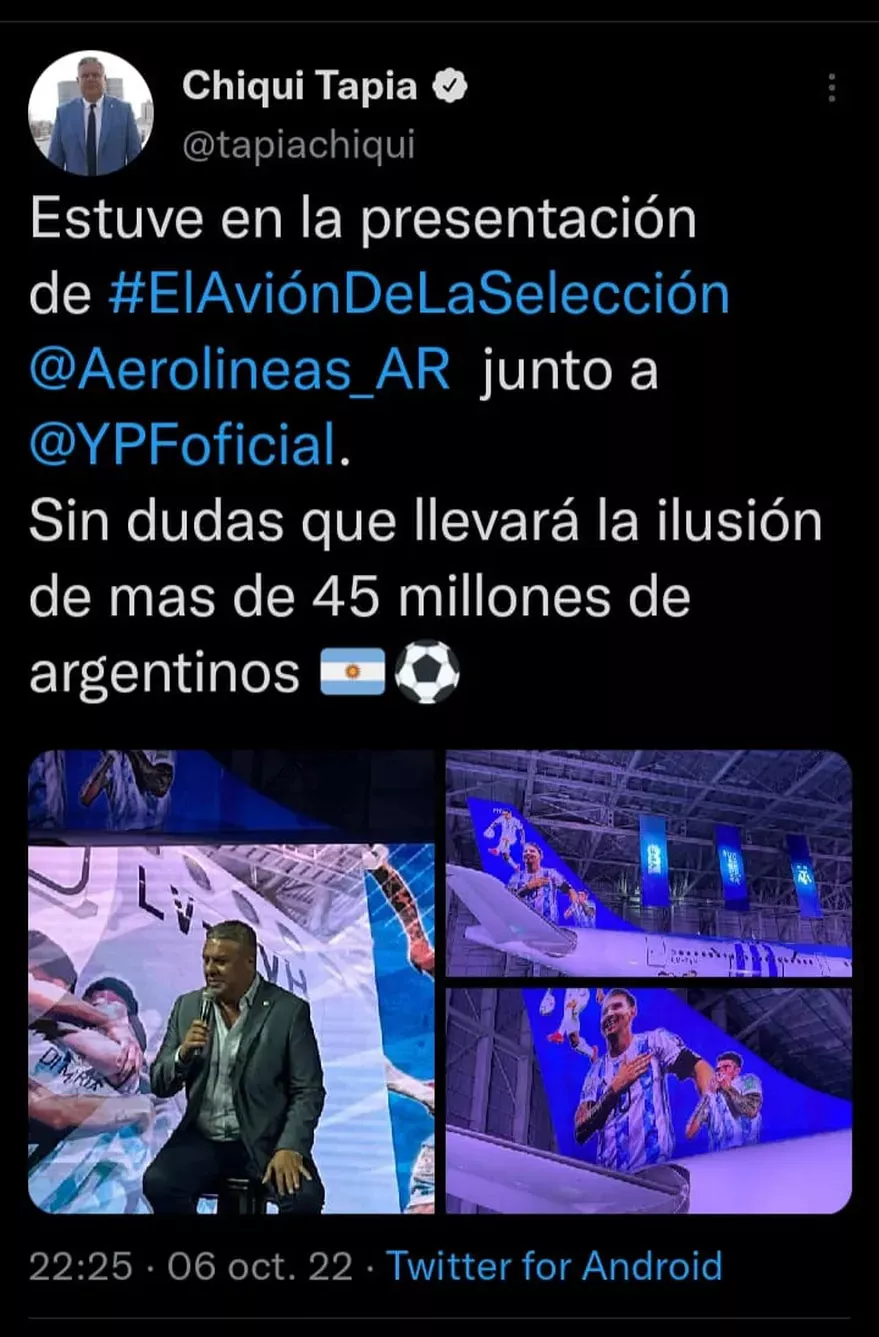
Task: Open the @YPFoficial mention
Action: 184,445
